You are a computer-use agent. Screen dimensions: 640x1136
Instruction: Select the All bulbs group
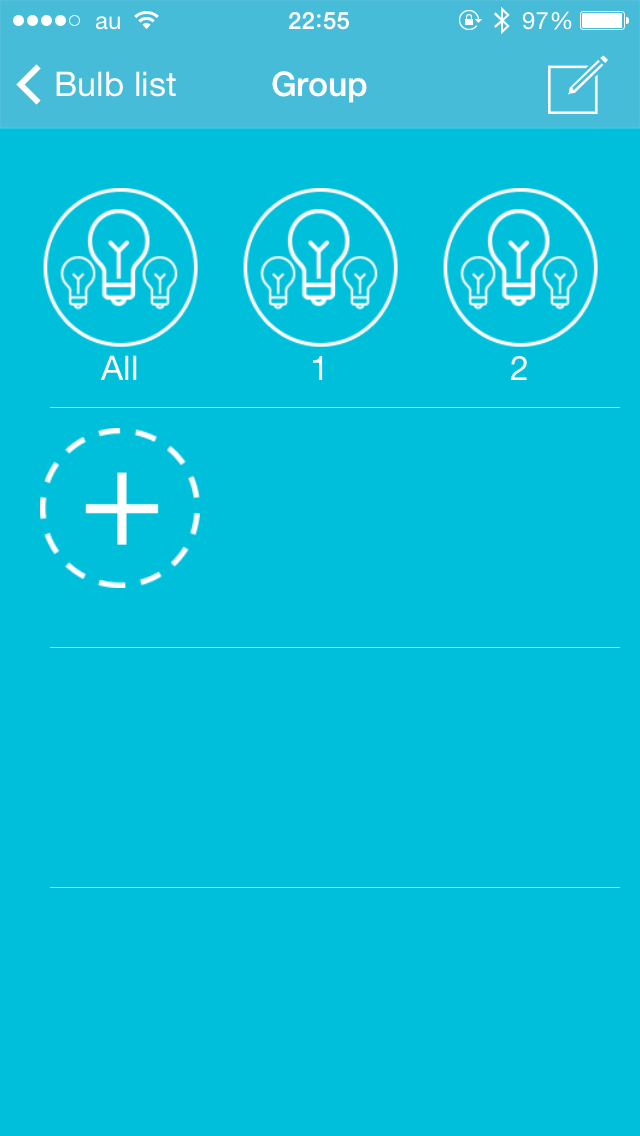[120, 267]
